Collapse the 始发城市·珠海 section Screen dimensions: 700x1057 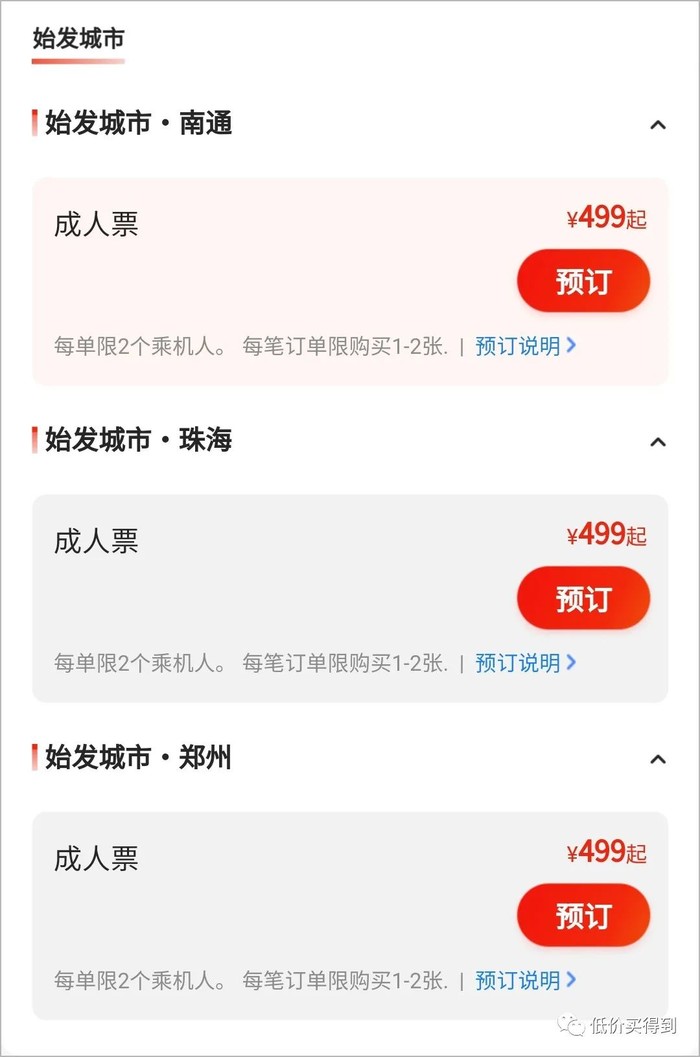pyautogui.click(x=657, y=441)
